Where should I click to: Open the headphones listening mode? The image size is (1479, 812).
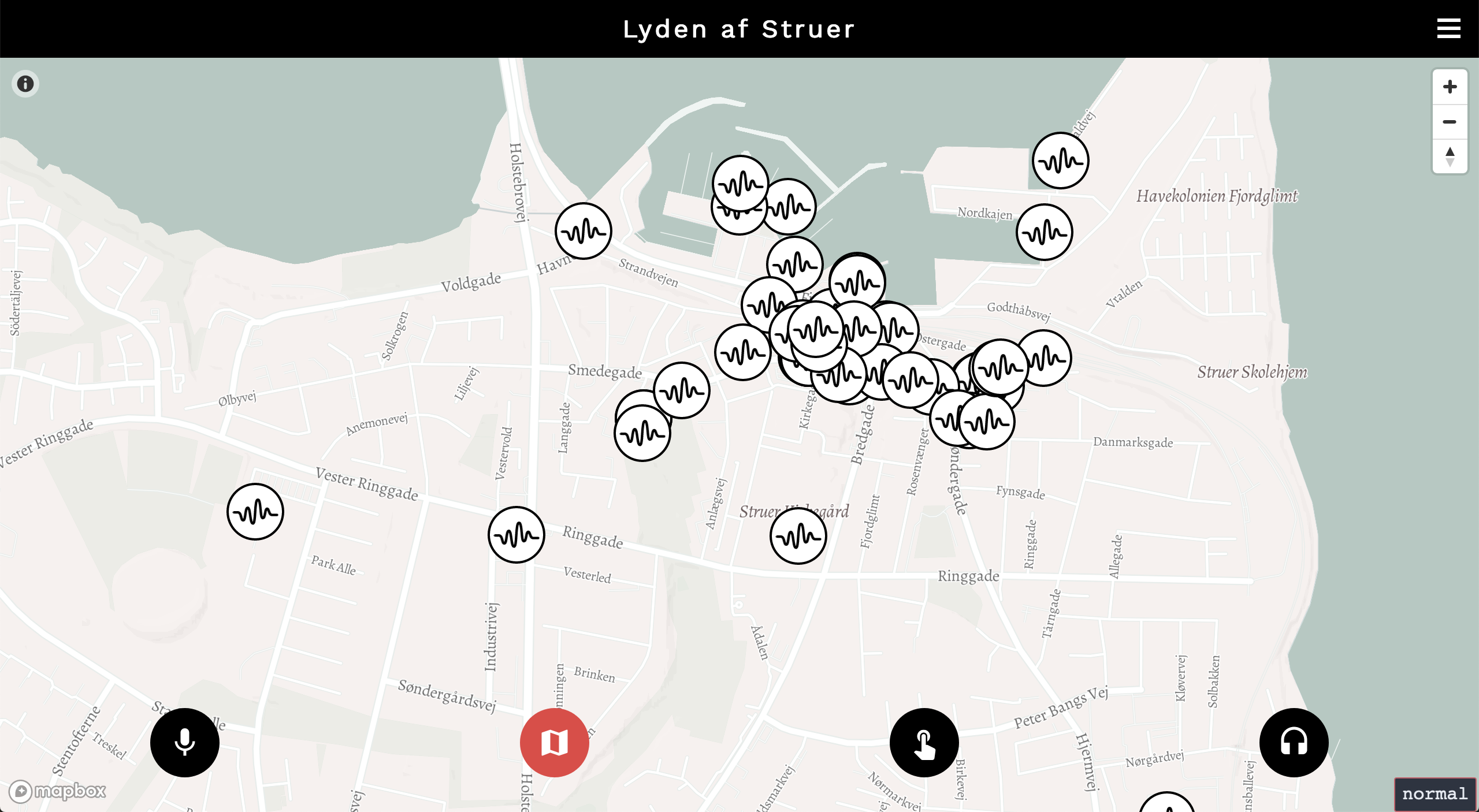pyautogui.click(x=1294, y=742)
